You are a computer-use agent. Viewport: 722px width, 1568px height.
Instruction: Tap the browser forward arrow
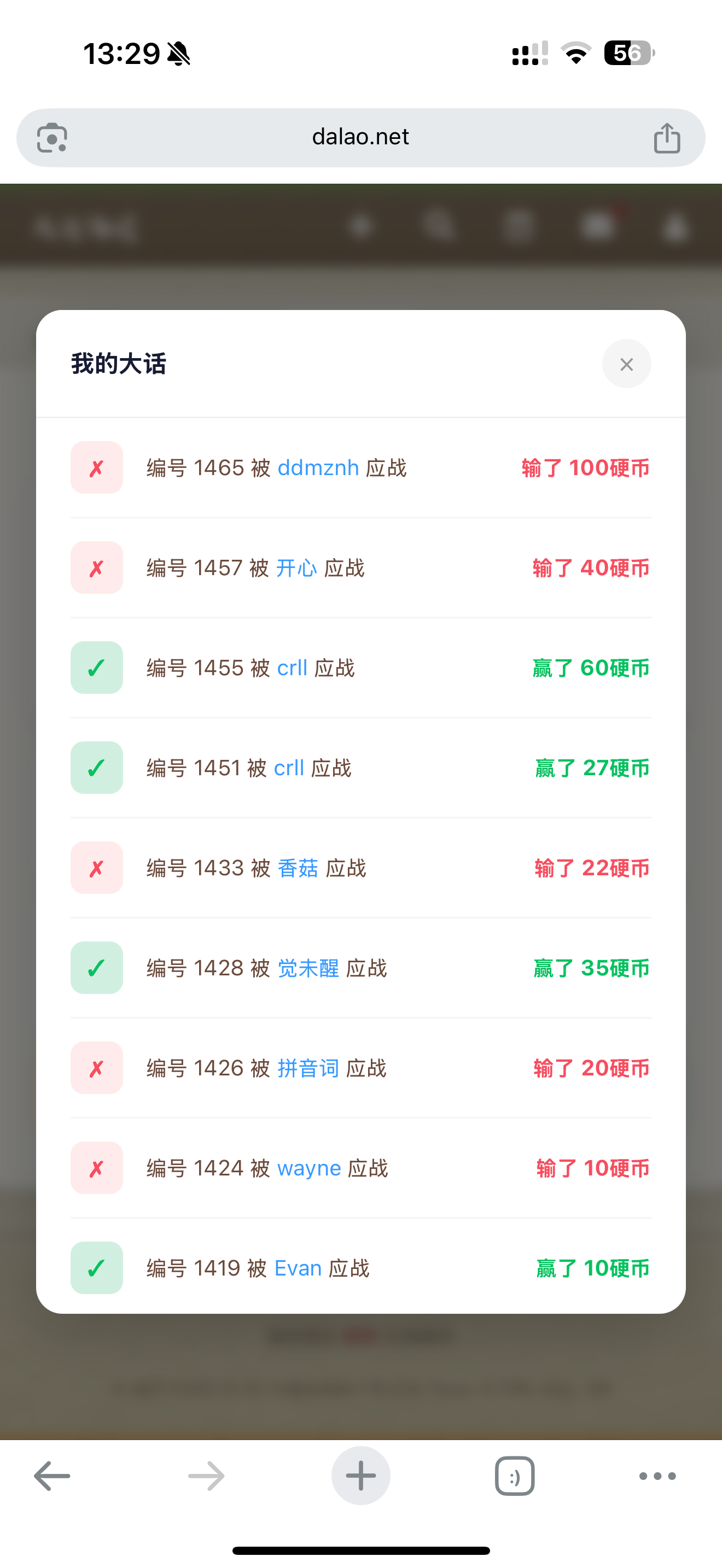[x=206, y=1476]
